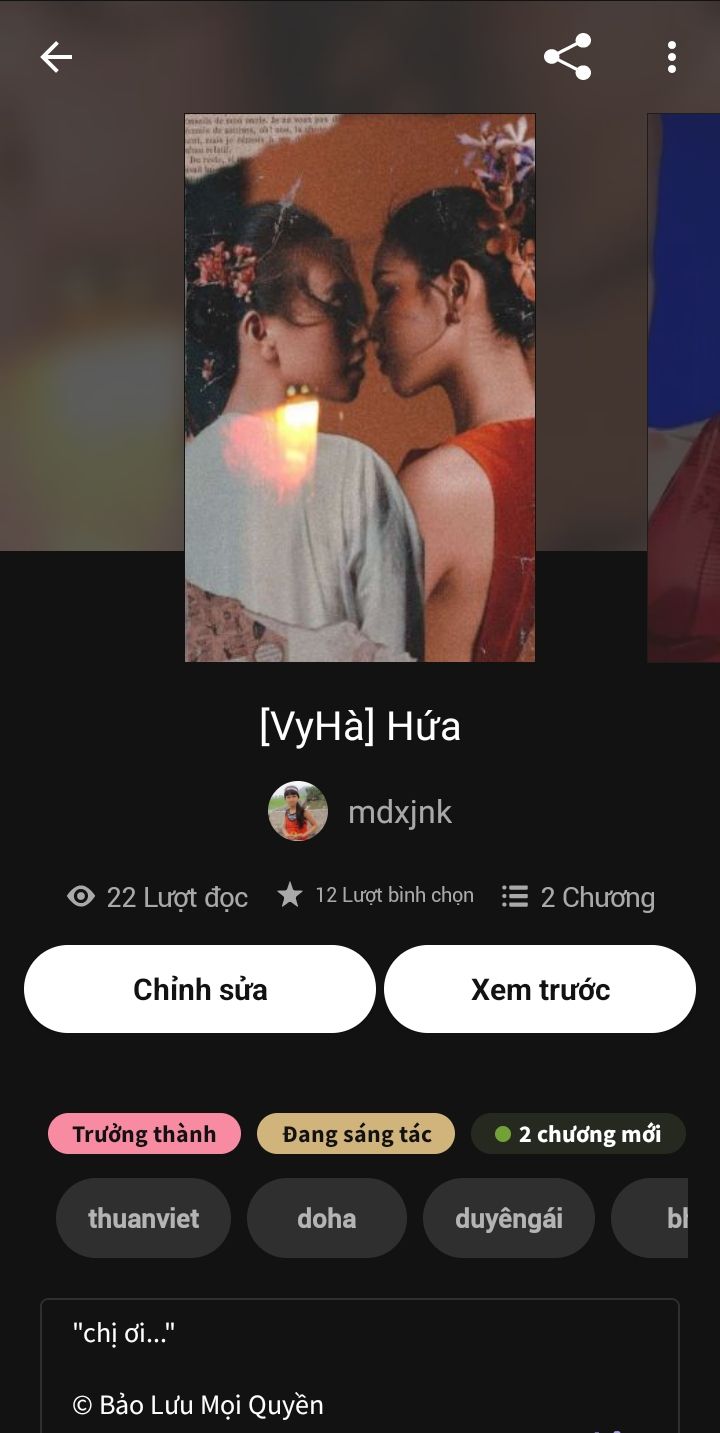Share this story
Viewport: 720px width, 1433px height.
pos(567,57)
